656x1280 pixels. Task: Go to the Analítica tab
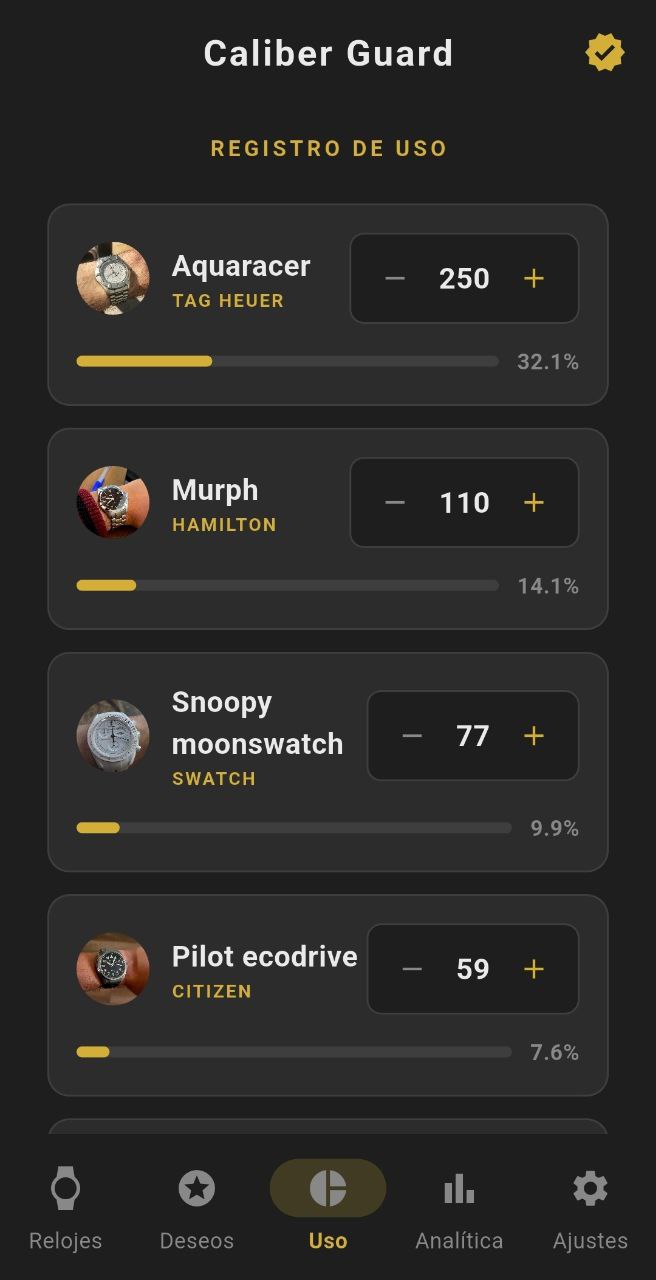coord(459,1207)
